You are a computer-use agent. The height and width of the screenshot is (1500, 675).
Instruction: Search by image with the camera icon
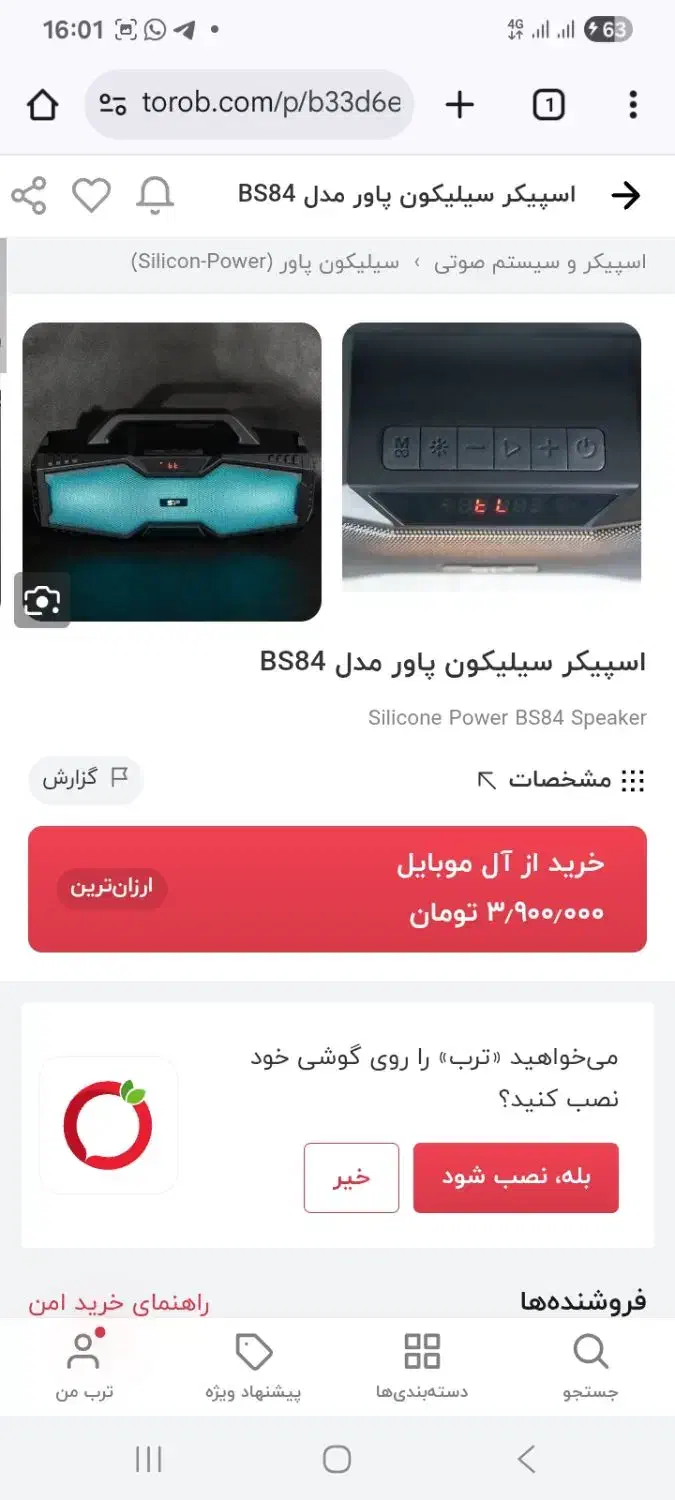point(42,600)
